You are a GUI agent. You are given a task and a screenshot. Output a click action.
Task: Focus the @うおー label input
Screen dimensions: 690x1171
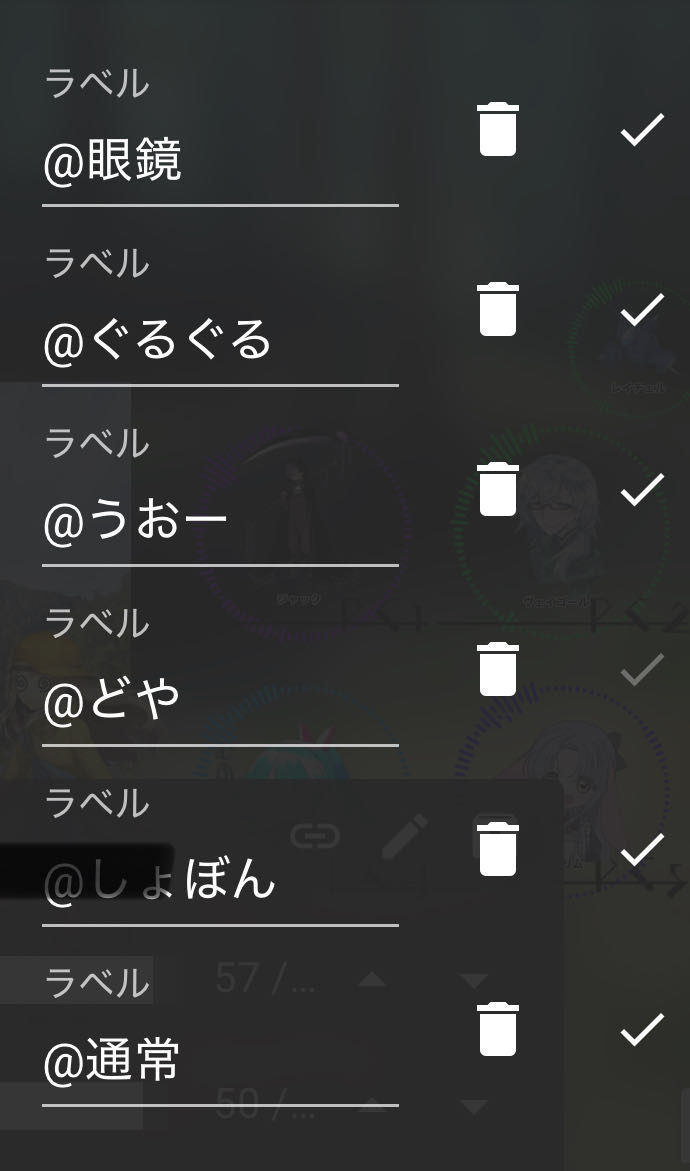coord(220,521)
